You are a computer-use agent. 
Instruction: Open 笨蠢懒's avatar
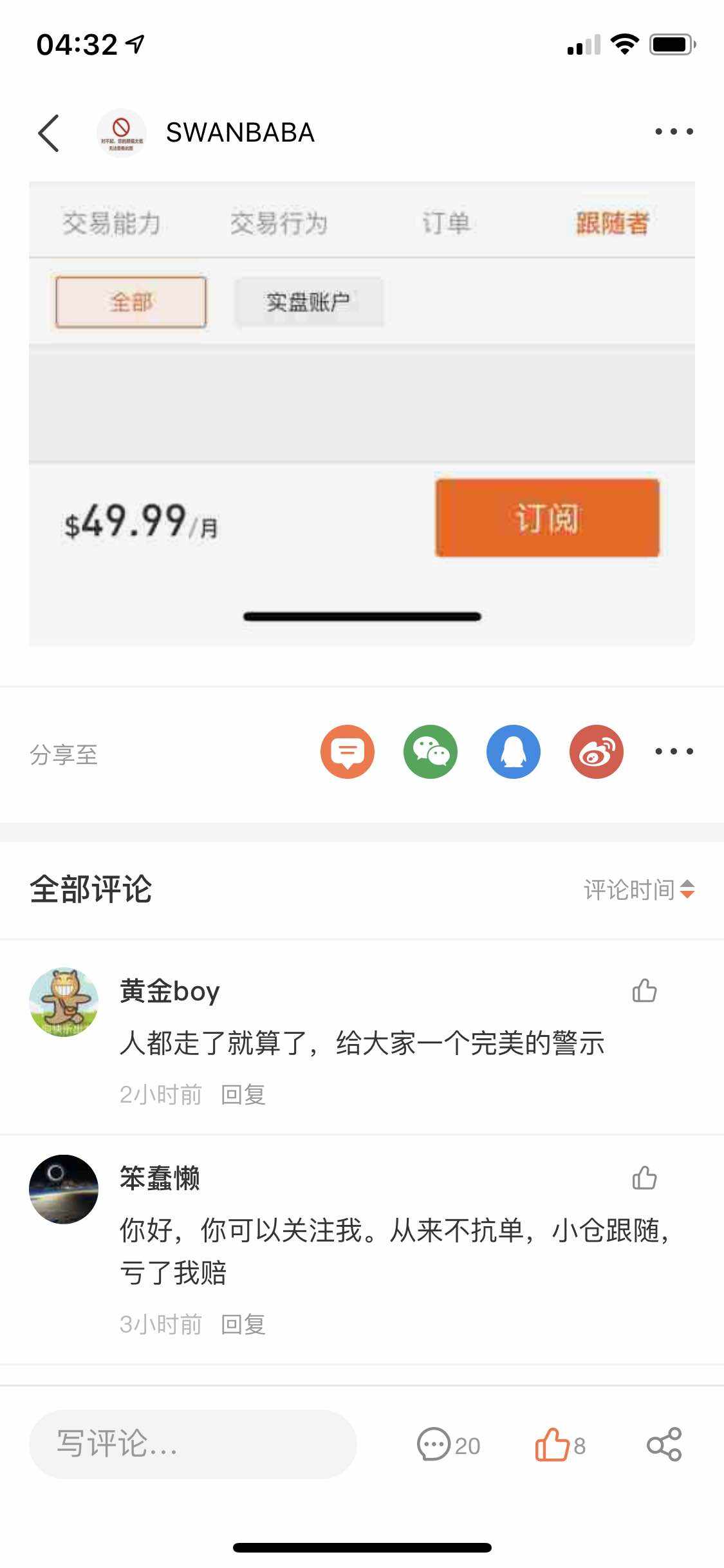(64, 1189)
